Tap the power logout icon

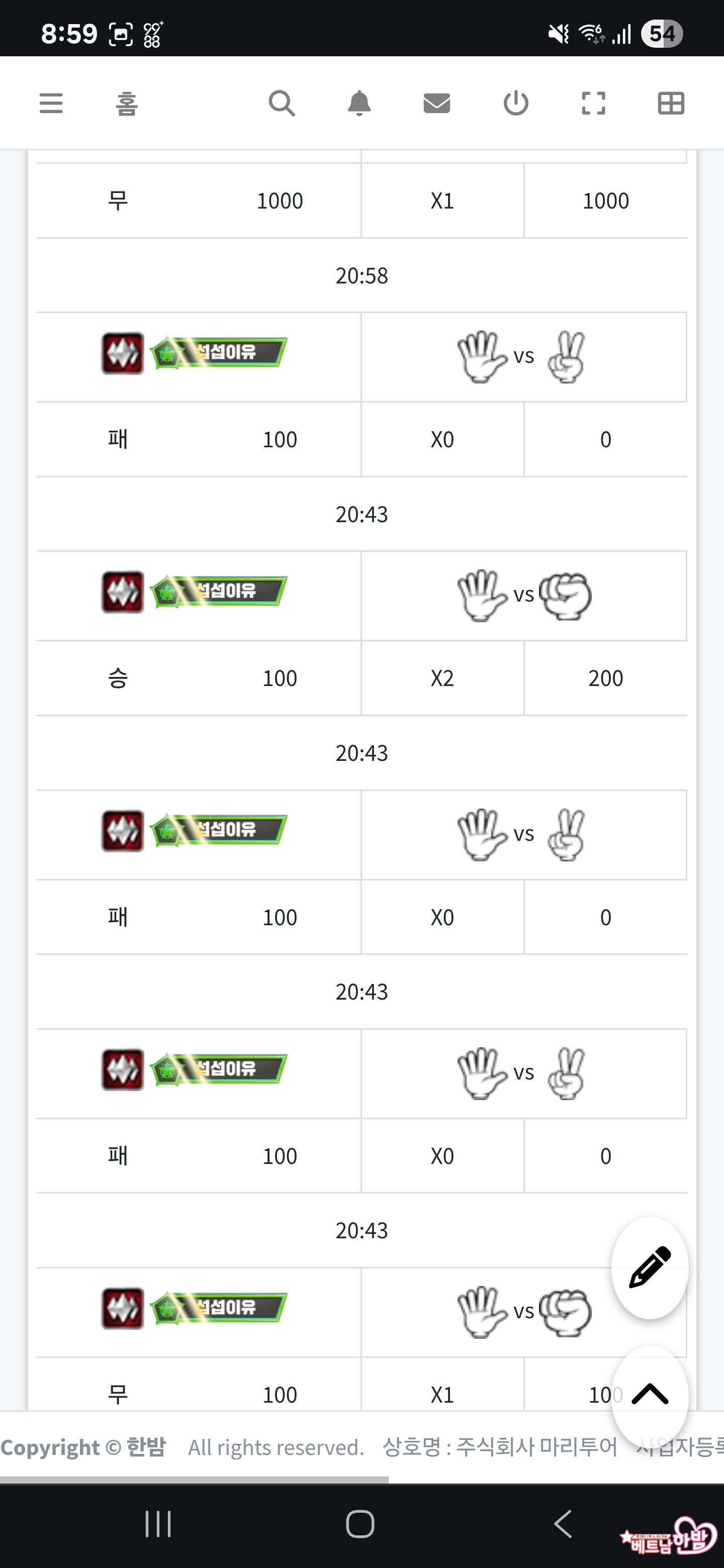[x=516, y=103]
